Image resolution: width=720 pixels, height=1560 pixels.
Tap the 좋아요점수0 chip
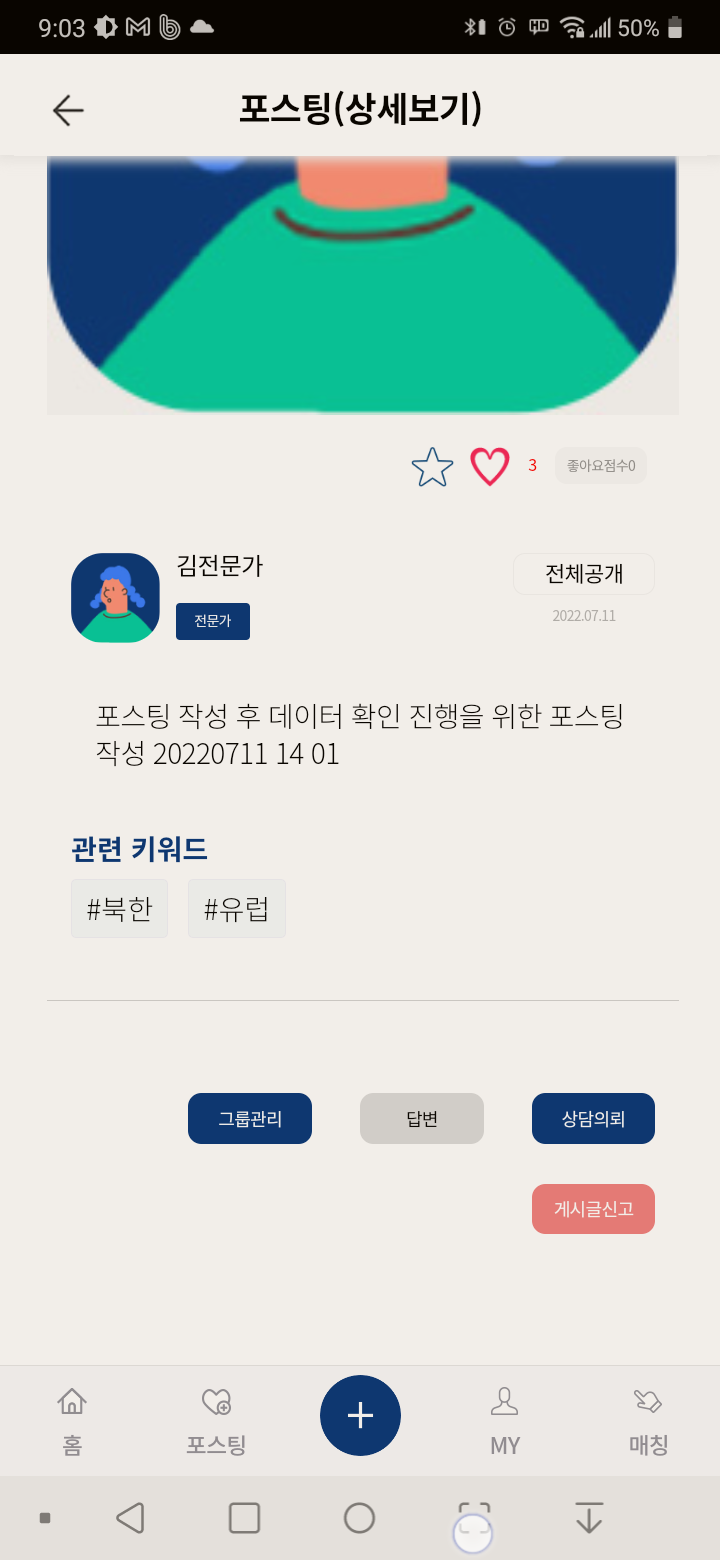coord(600,466)
